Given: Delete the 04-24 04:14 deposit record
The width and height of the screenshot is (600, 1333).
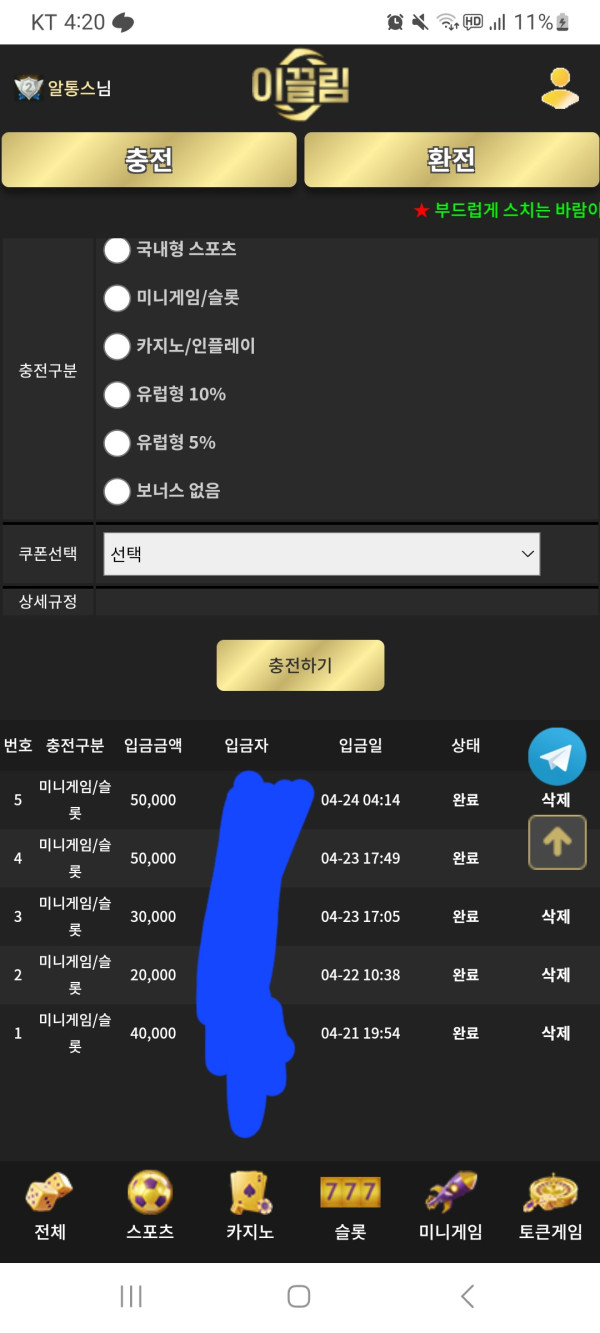Looking at the screenshot, I should (x=555, y=800).
